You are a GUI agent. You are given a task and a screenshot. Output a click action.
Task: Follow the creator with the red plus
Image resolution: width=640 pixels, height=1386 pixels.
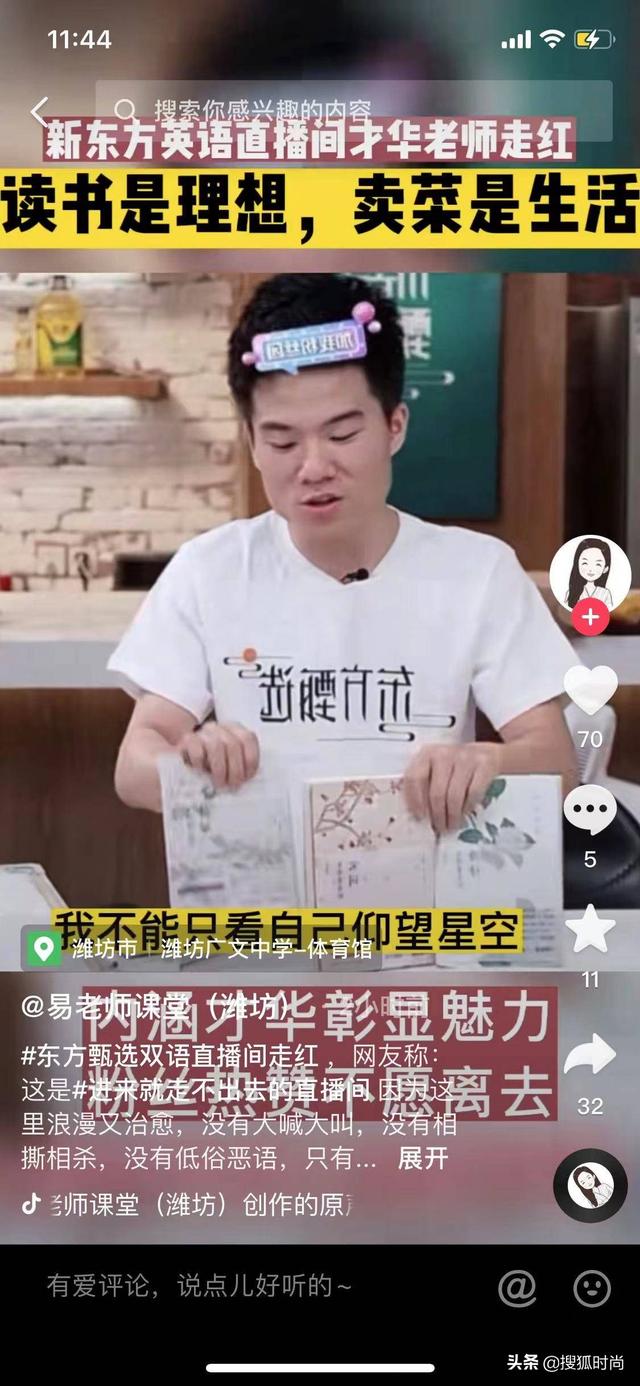point(590,618)
